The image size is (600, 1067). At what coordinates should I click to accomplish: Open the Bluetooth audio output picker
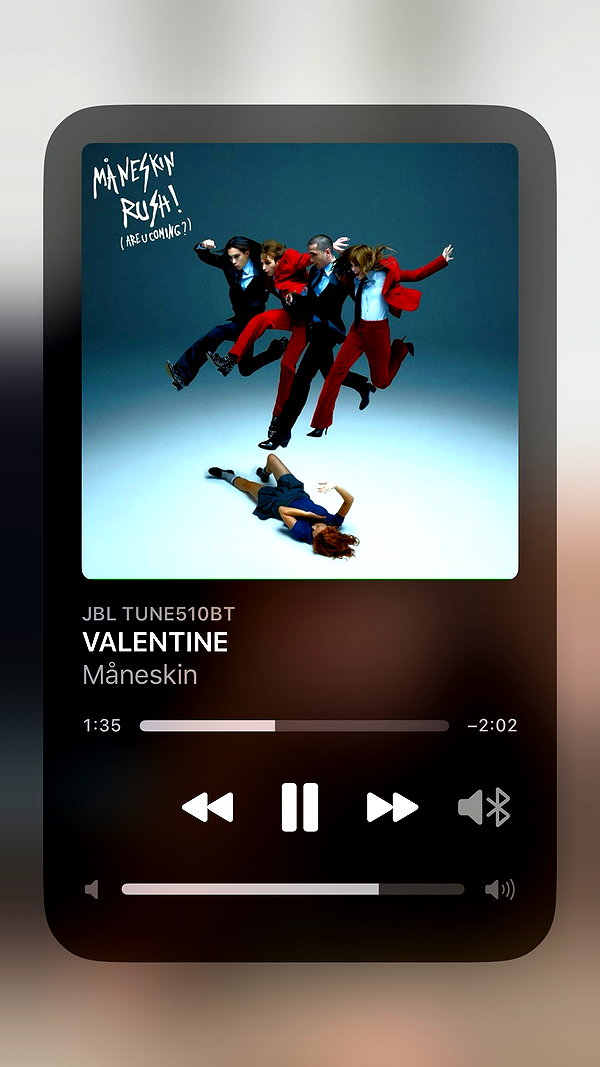point(484,807)
